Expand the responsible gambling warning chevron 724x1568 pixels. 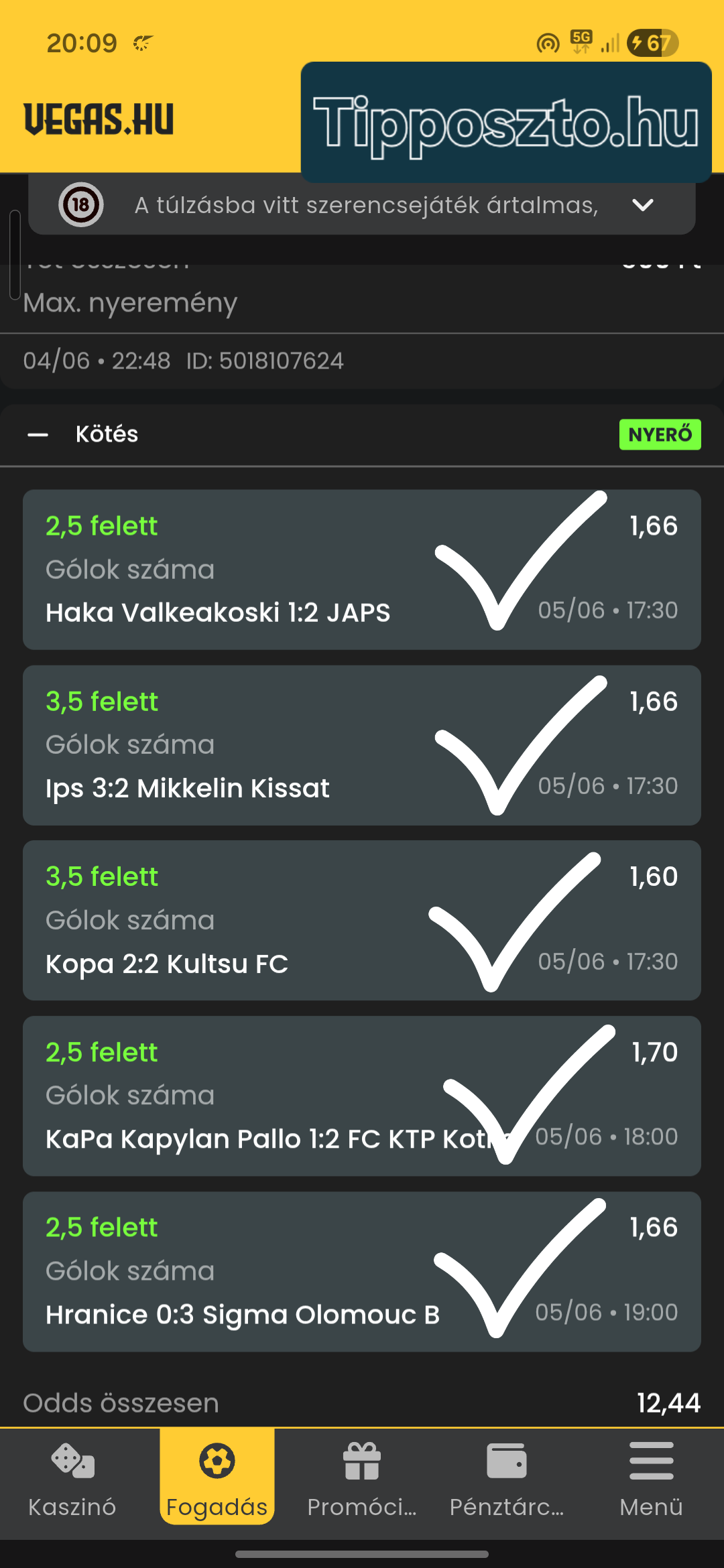pyautogui.click(x=642, y=205)
